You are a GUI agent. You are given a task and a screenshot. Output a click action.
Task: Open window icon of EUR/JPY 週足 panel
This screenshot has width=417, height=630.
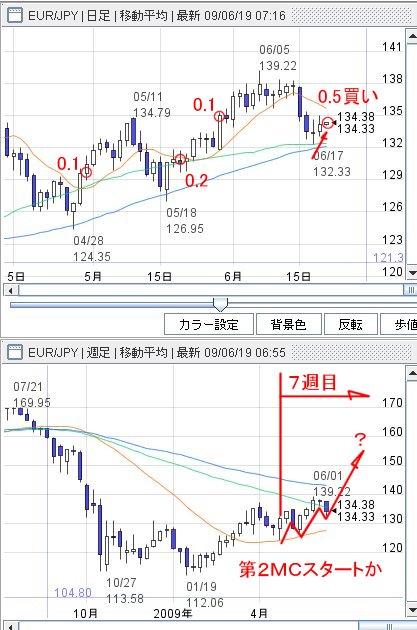coord(15,352)
